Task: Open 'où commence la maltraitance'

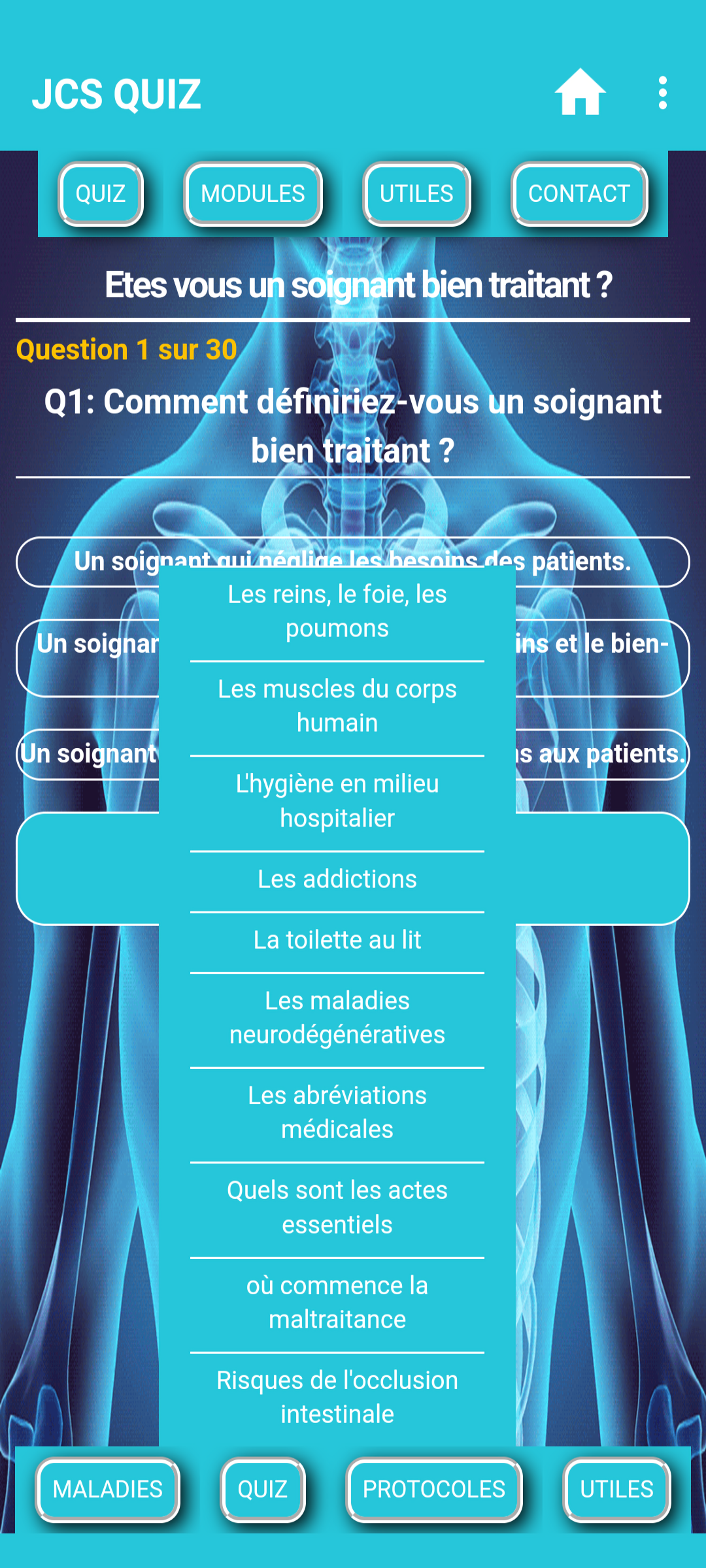Action: pos(337,1303)
